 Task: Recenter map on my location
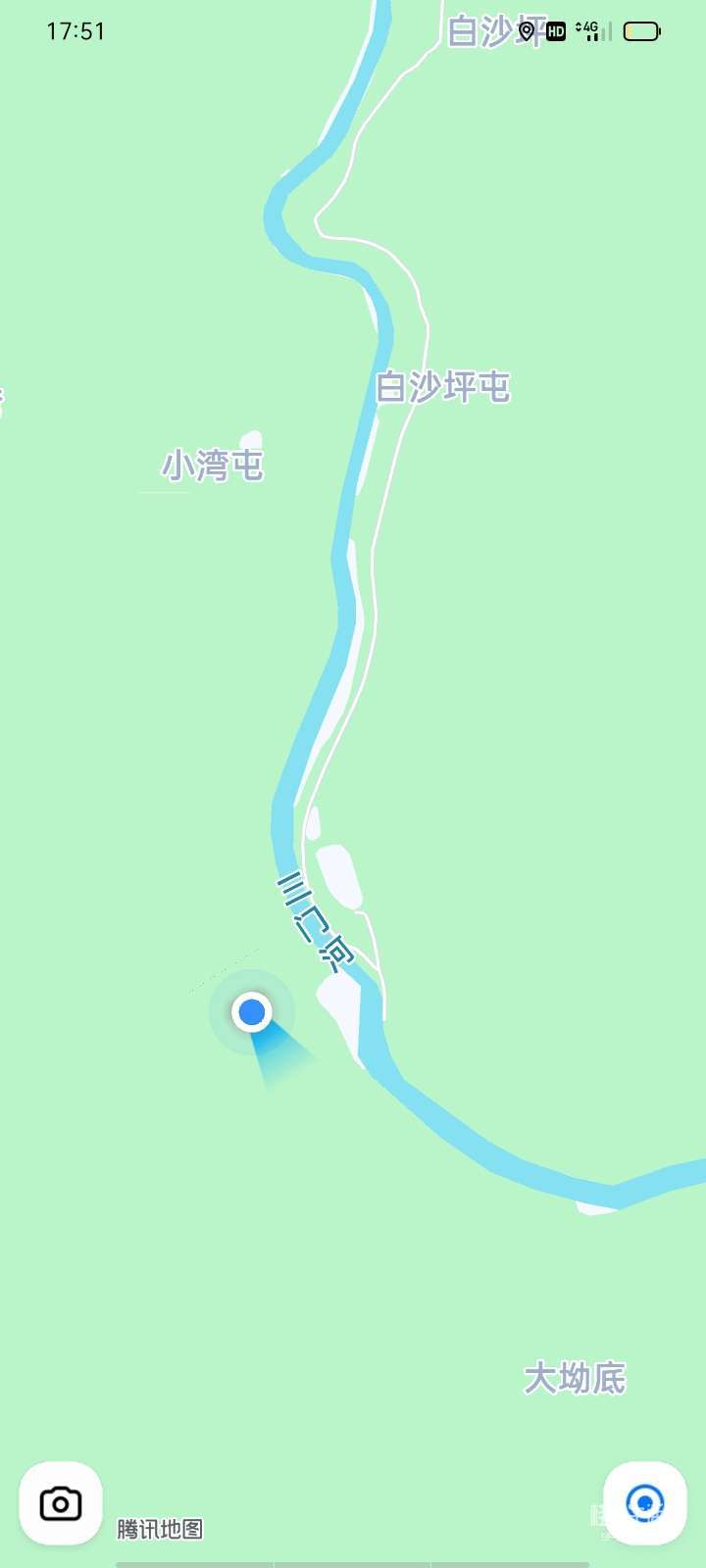point(644,1503)
